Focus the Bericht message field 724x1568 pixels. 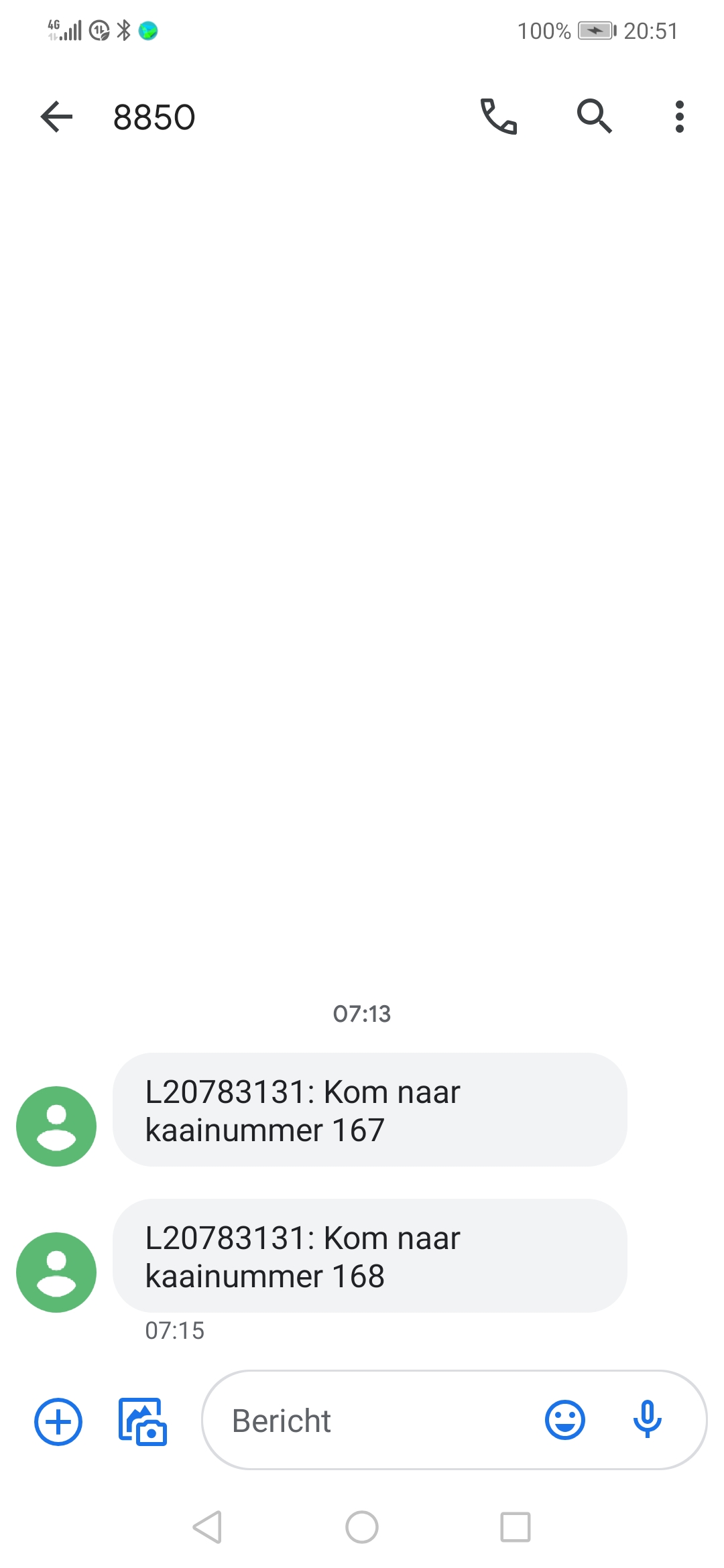pos(375,1421)
